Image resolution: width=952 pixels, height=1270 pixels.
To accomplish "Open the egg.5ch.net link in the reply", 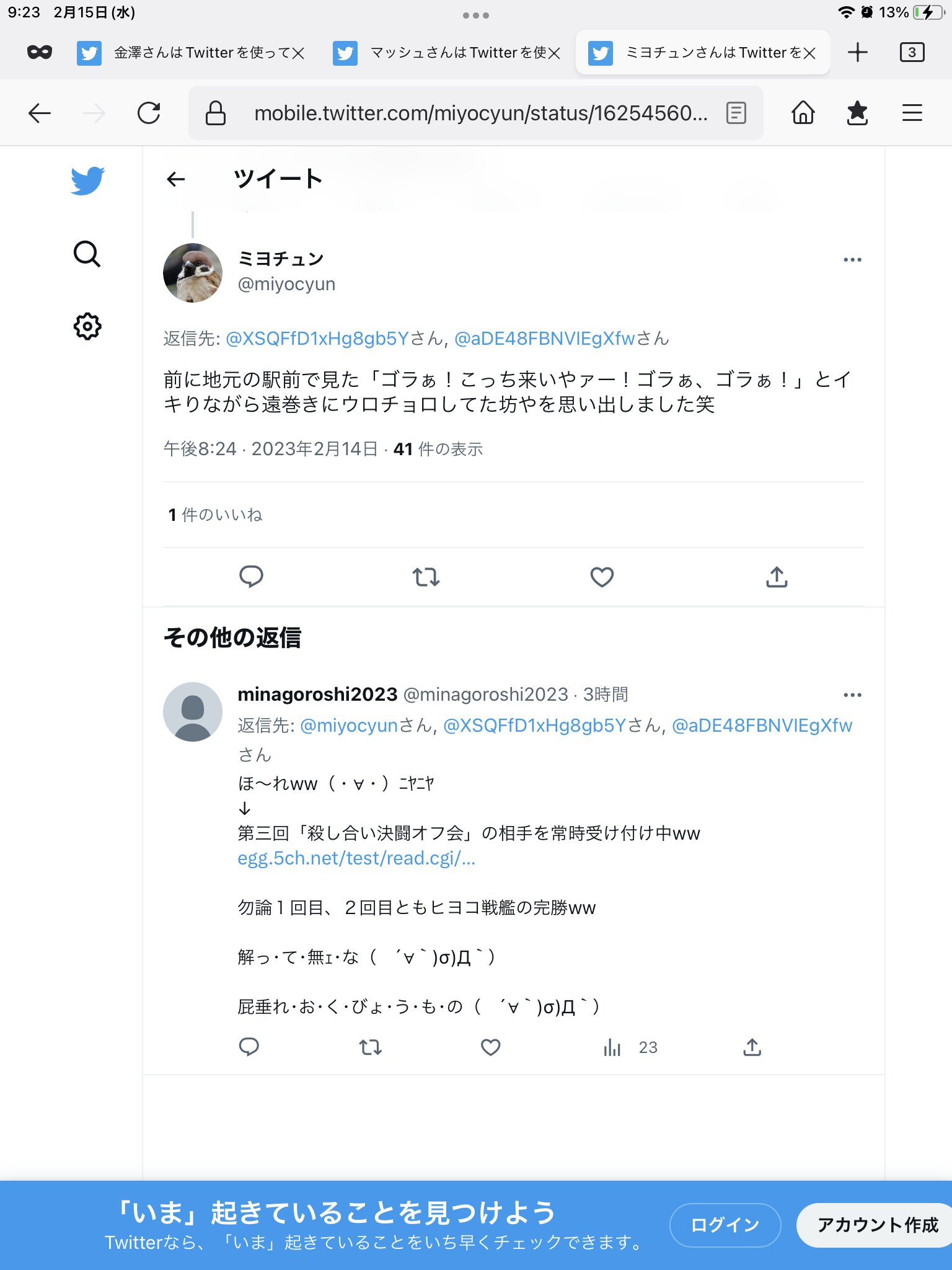I will [x=356, y=858].
